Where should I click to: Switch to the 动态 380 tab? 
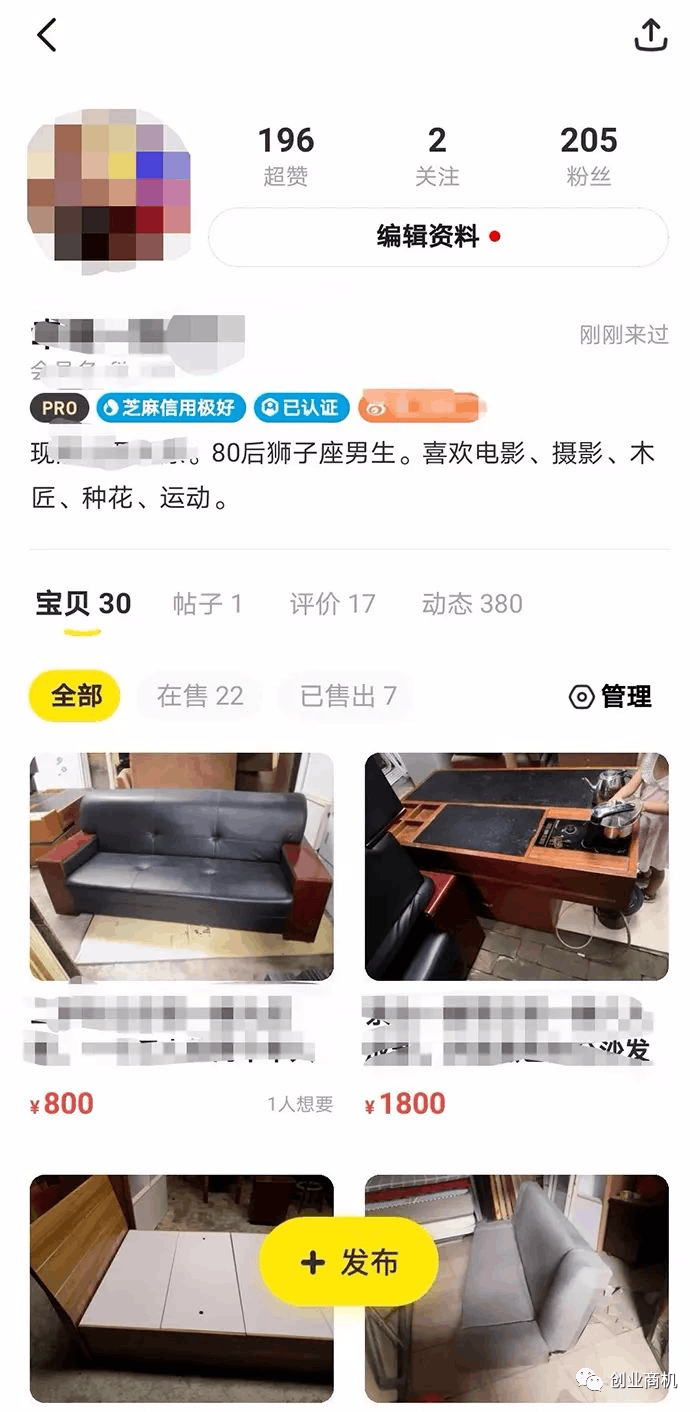pos(472,604)
